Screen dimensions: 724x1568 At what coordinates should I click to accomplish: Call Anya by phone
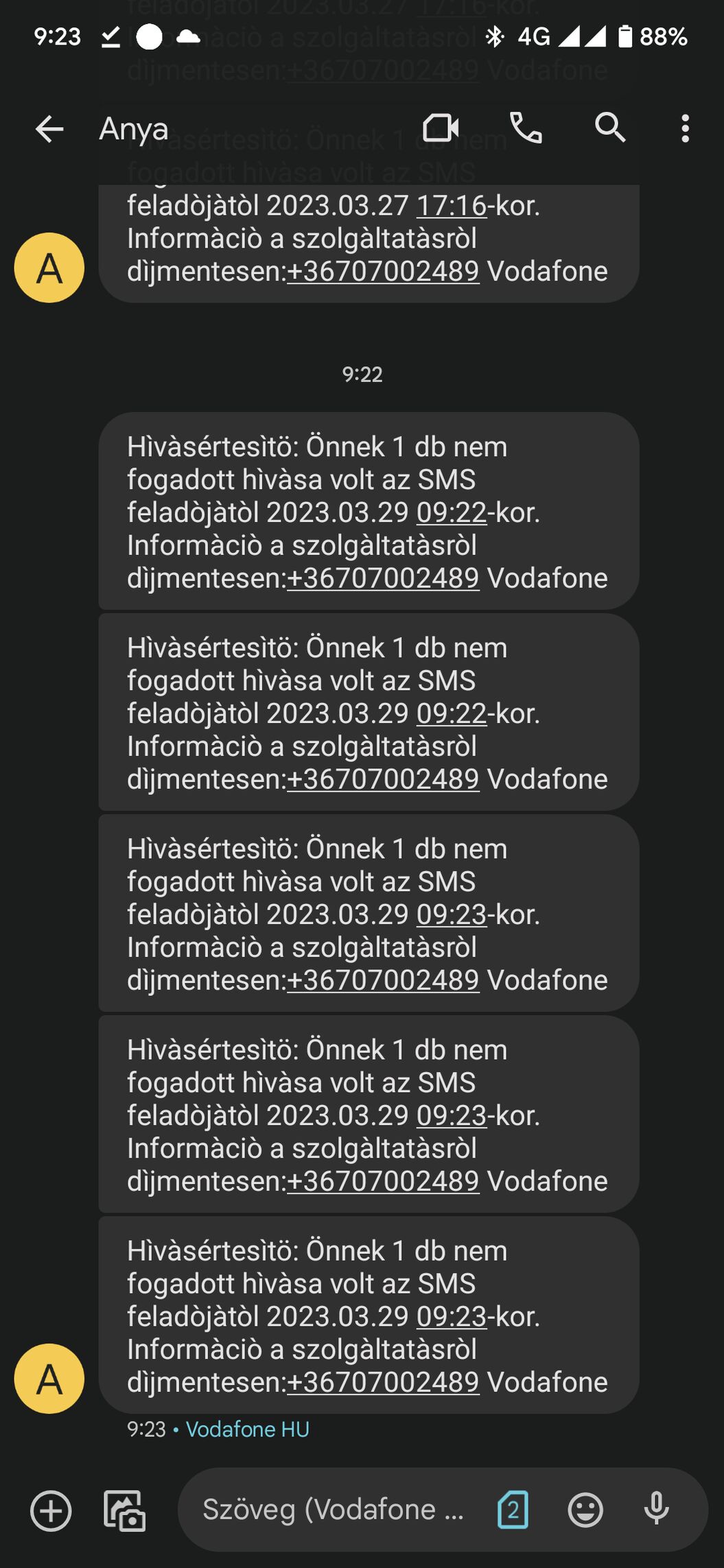pyautogui.click(x=526, y=128)
